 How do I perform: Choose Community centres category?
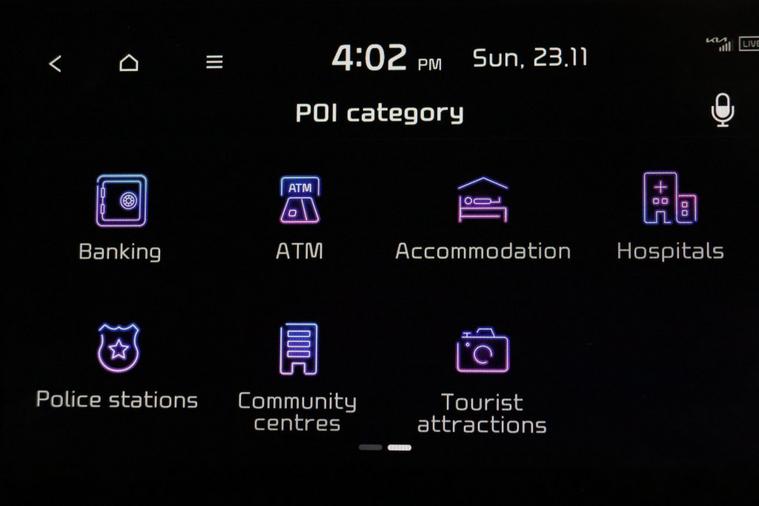(x=297, y=377)
